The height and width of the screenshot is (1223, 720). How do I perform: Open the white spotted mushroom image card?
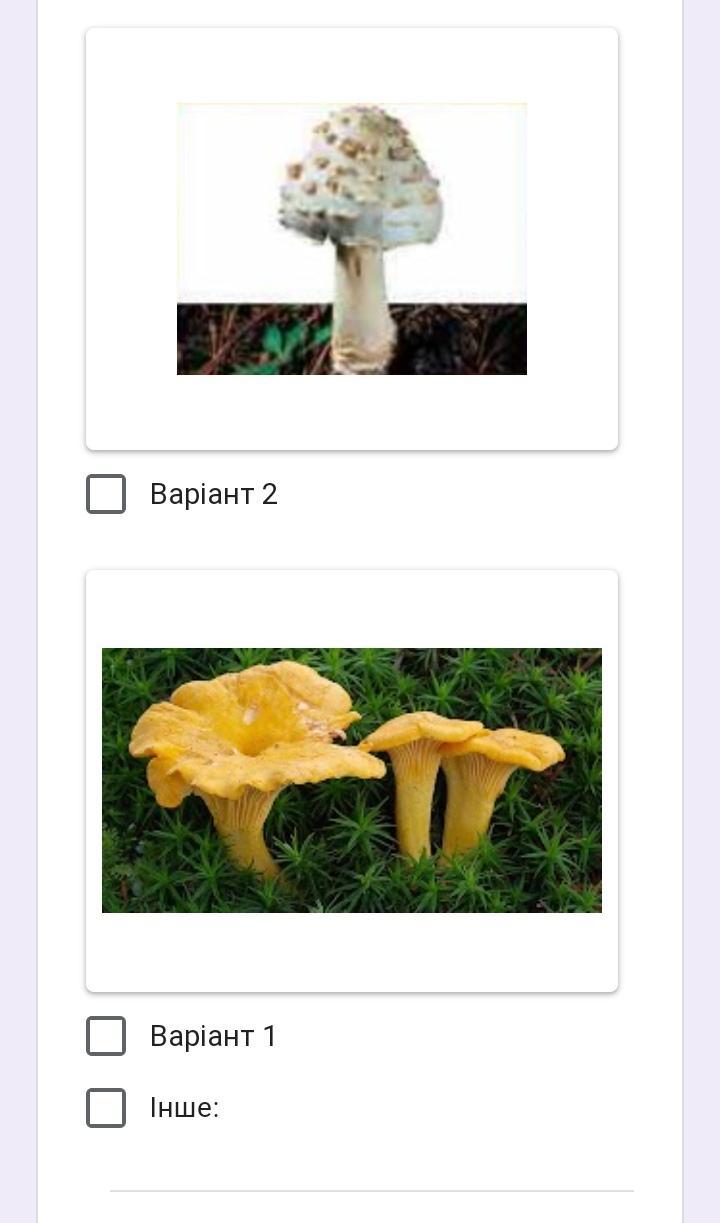[x=352, y=239]
